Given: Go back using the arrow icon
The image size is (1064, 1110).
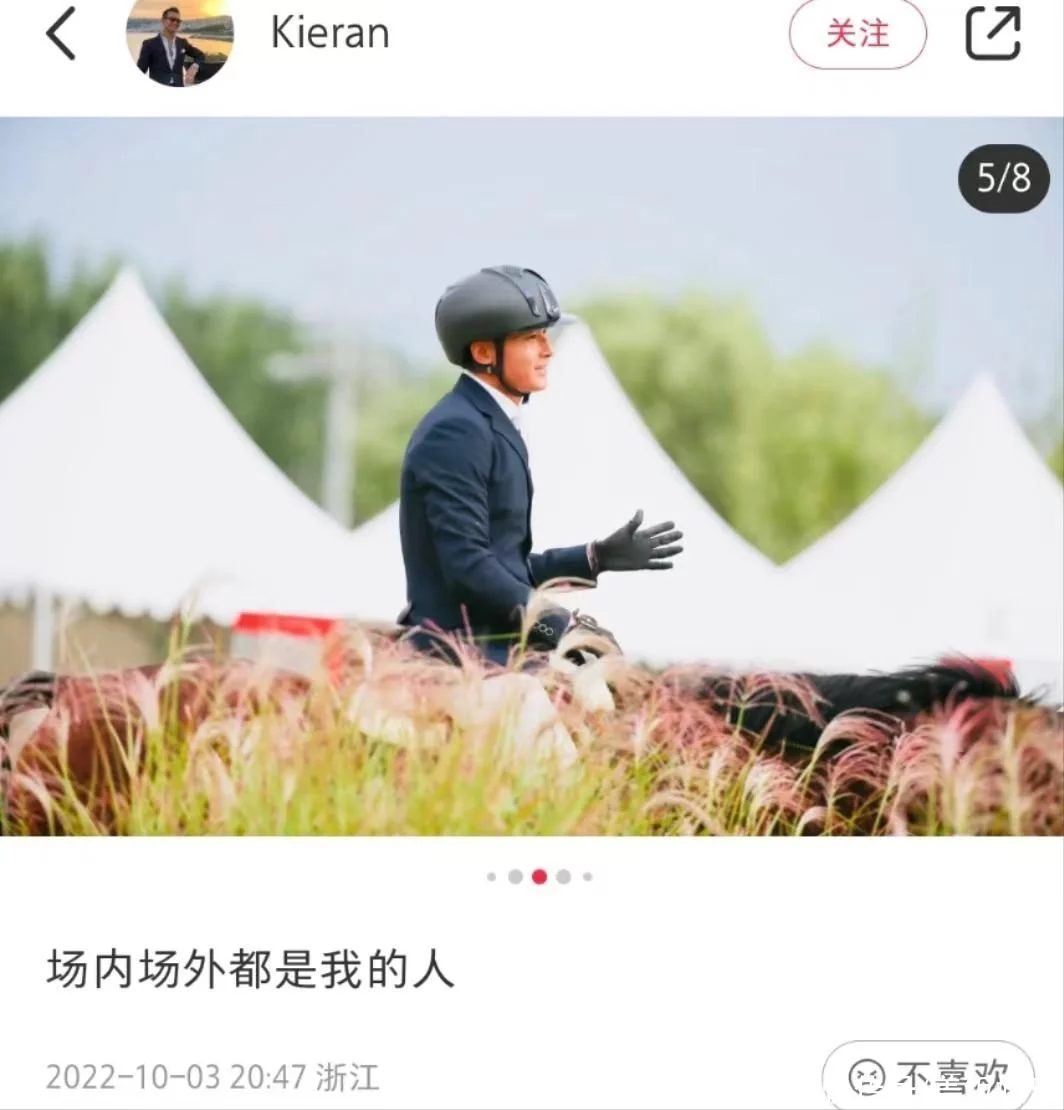Looking at the screenshot, I should (61, 33).
